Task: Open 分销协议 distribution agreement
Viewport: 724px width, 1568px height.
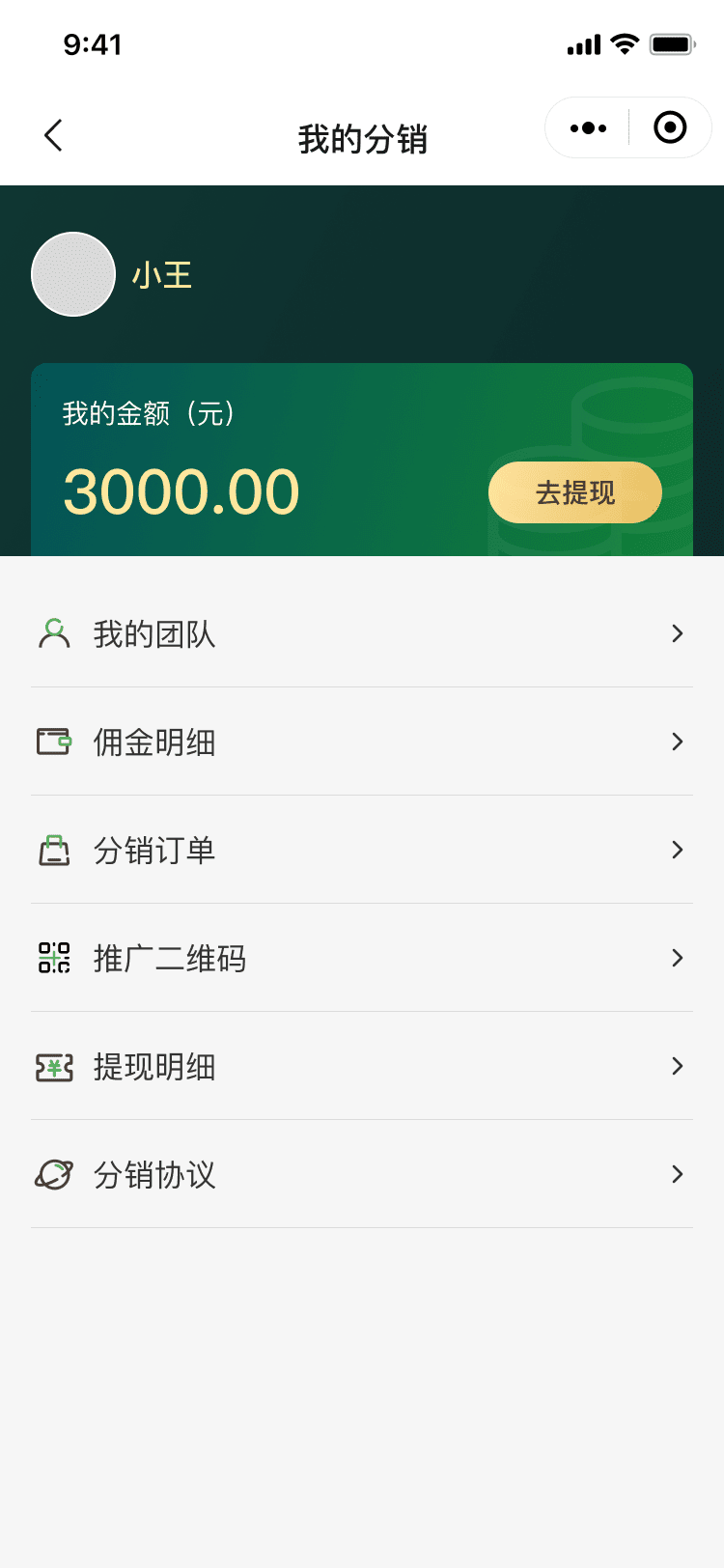Action: tap(362, 1174)
